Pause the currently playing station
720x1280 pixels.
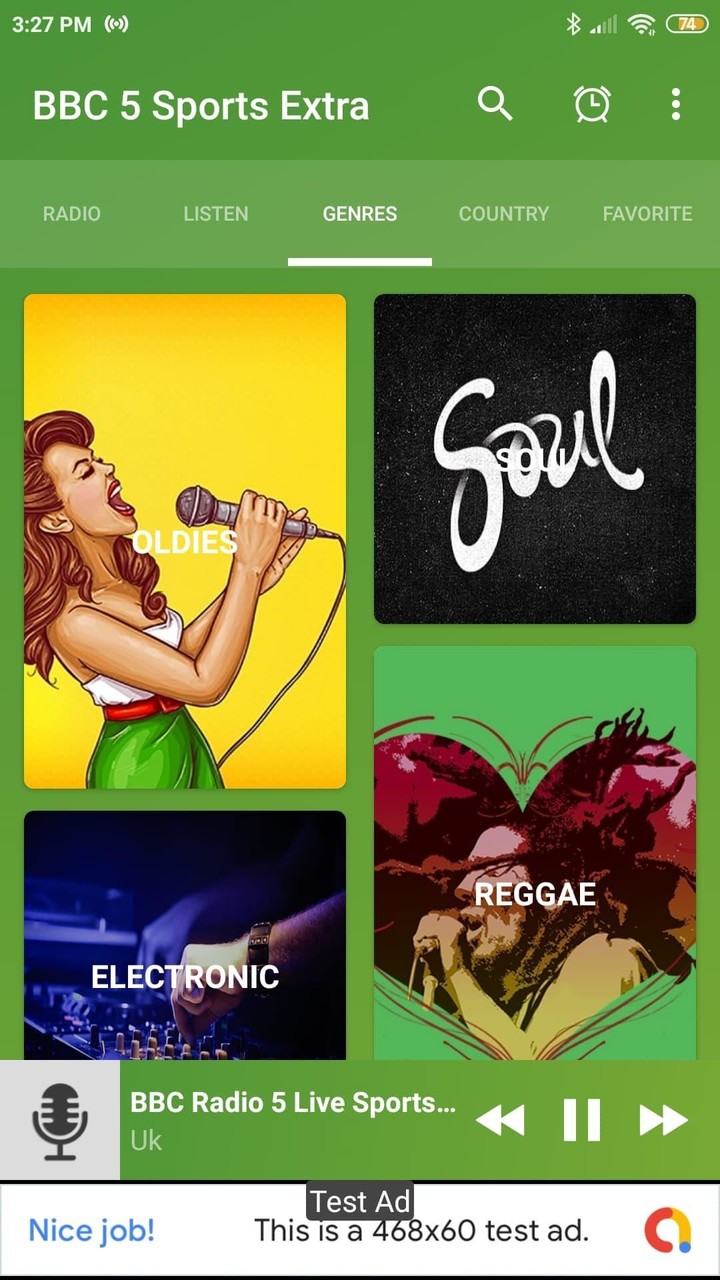[580, 1120]
